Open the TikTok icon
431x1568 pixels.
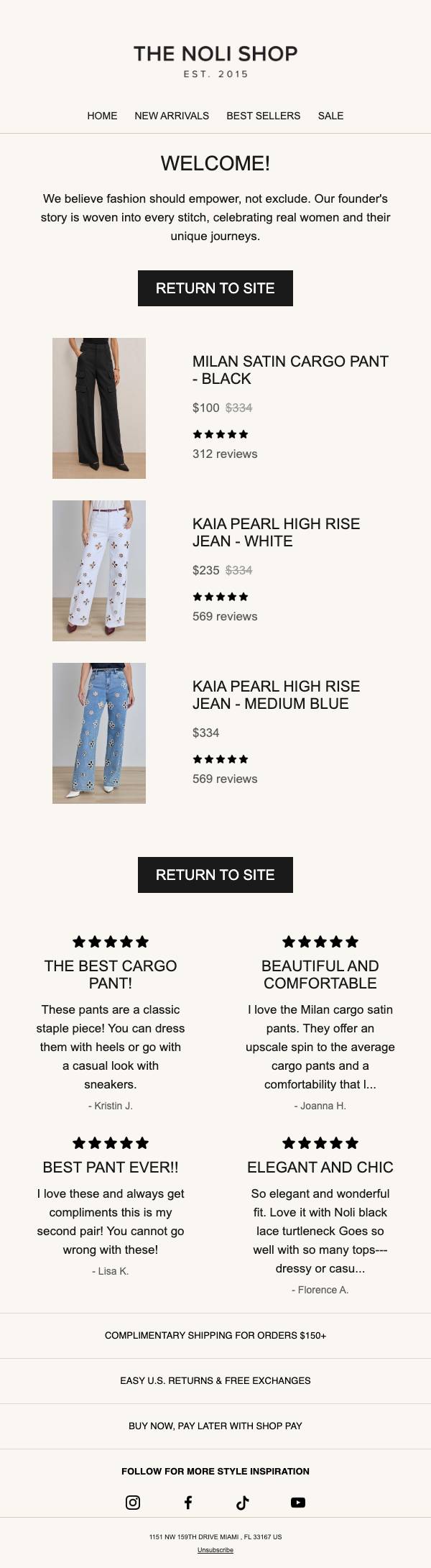243,1502
